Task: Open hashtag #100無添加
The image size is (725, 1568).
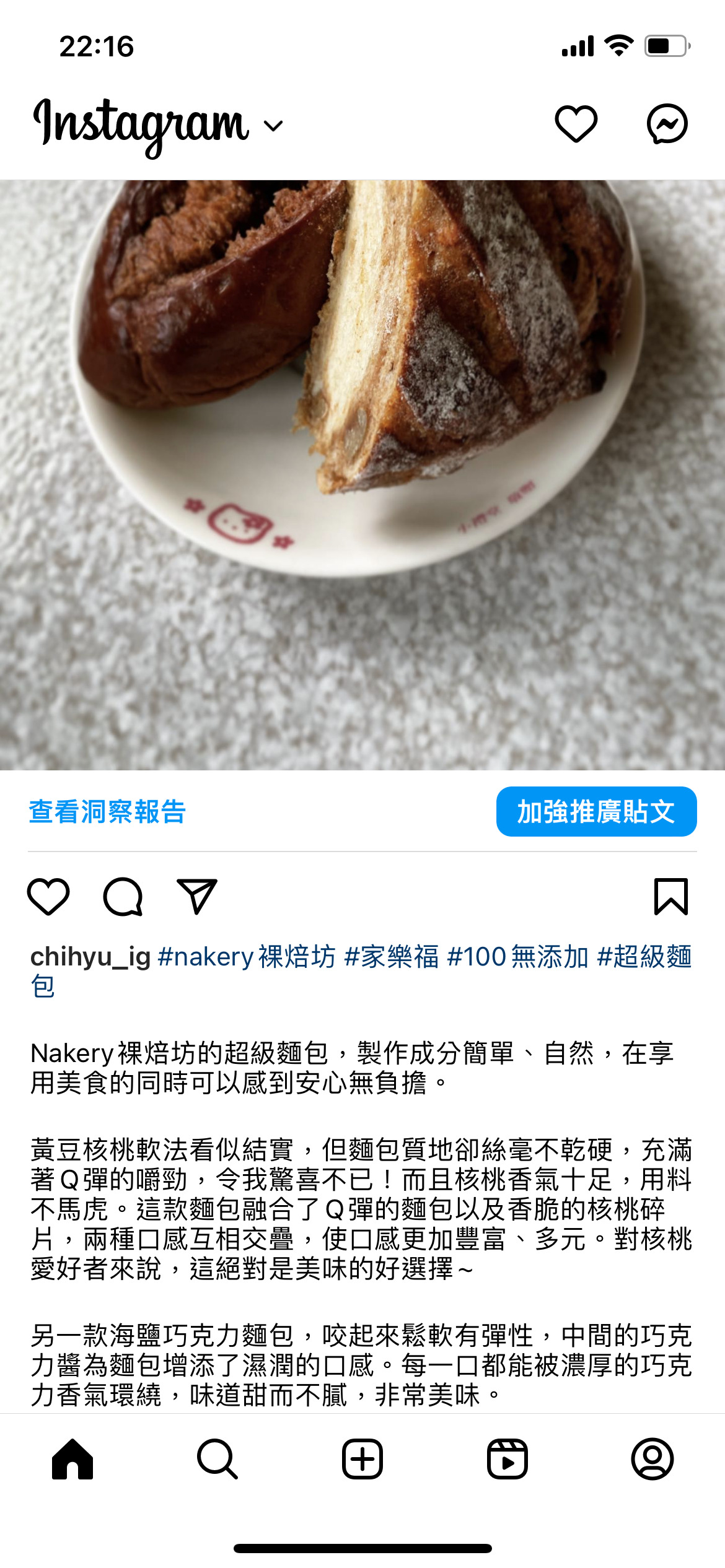Action: click(517, 957)
